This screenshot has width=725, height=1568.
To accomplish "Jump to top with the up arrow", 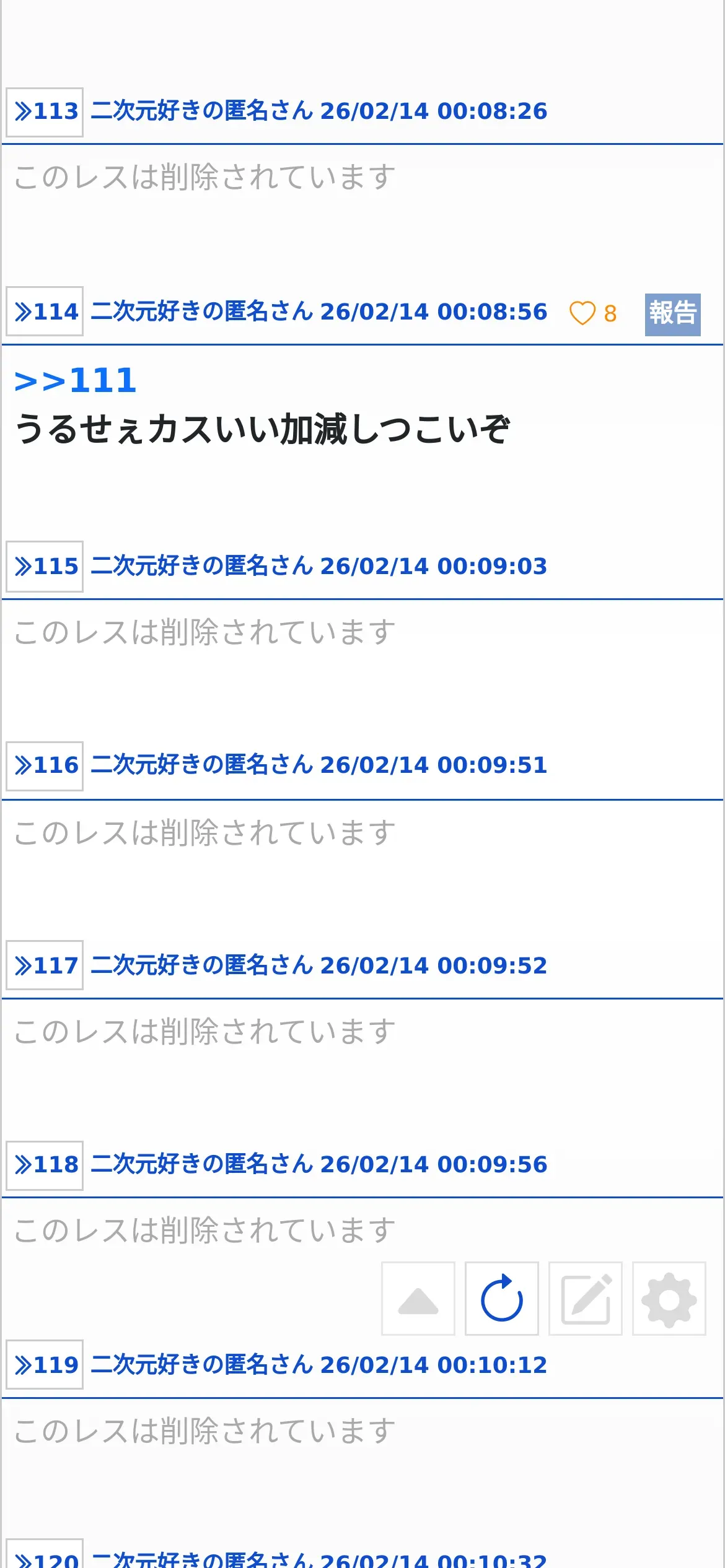I will click(418, 1299).
